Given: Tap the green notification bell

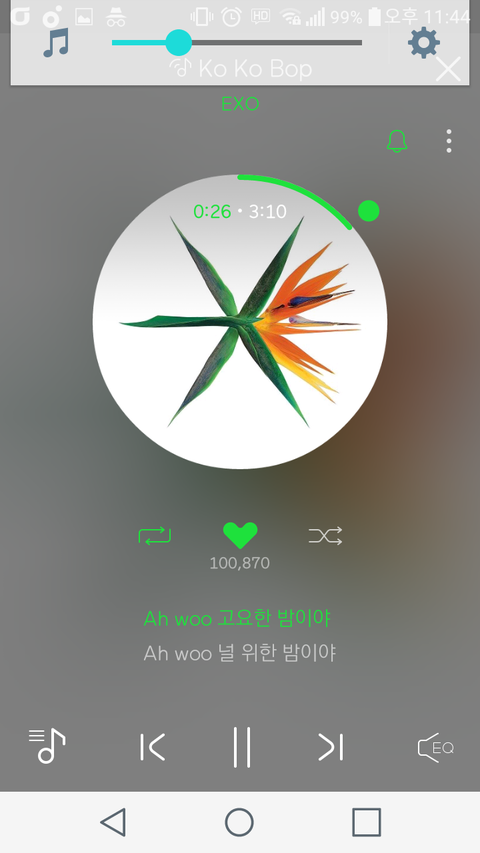Looking at the screenshot, I should click(397, 141).
